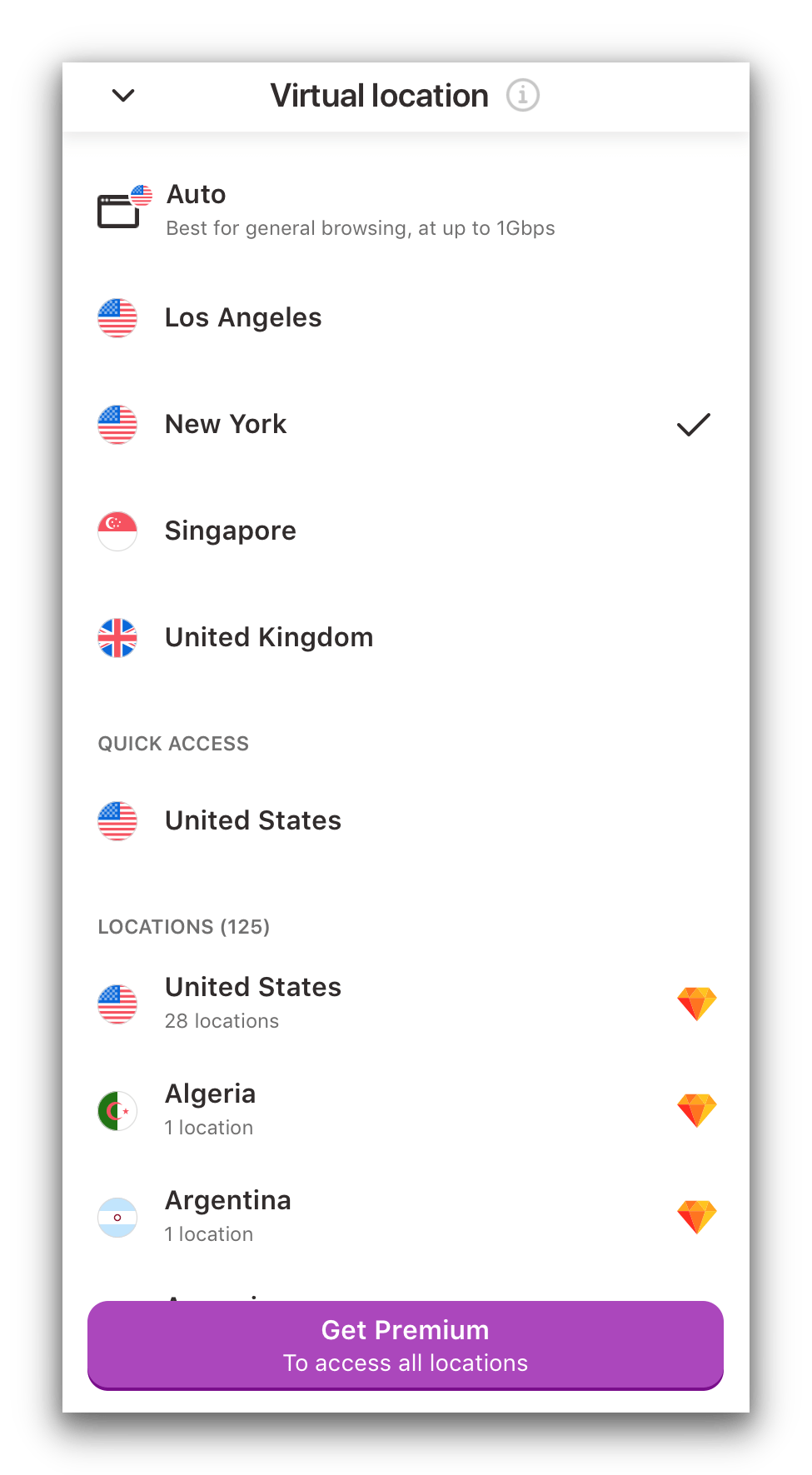The image size is (812, 1475).
Task: Collapse the Virtual location panel with the chevron
Action: coord(122,95)
